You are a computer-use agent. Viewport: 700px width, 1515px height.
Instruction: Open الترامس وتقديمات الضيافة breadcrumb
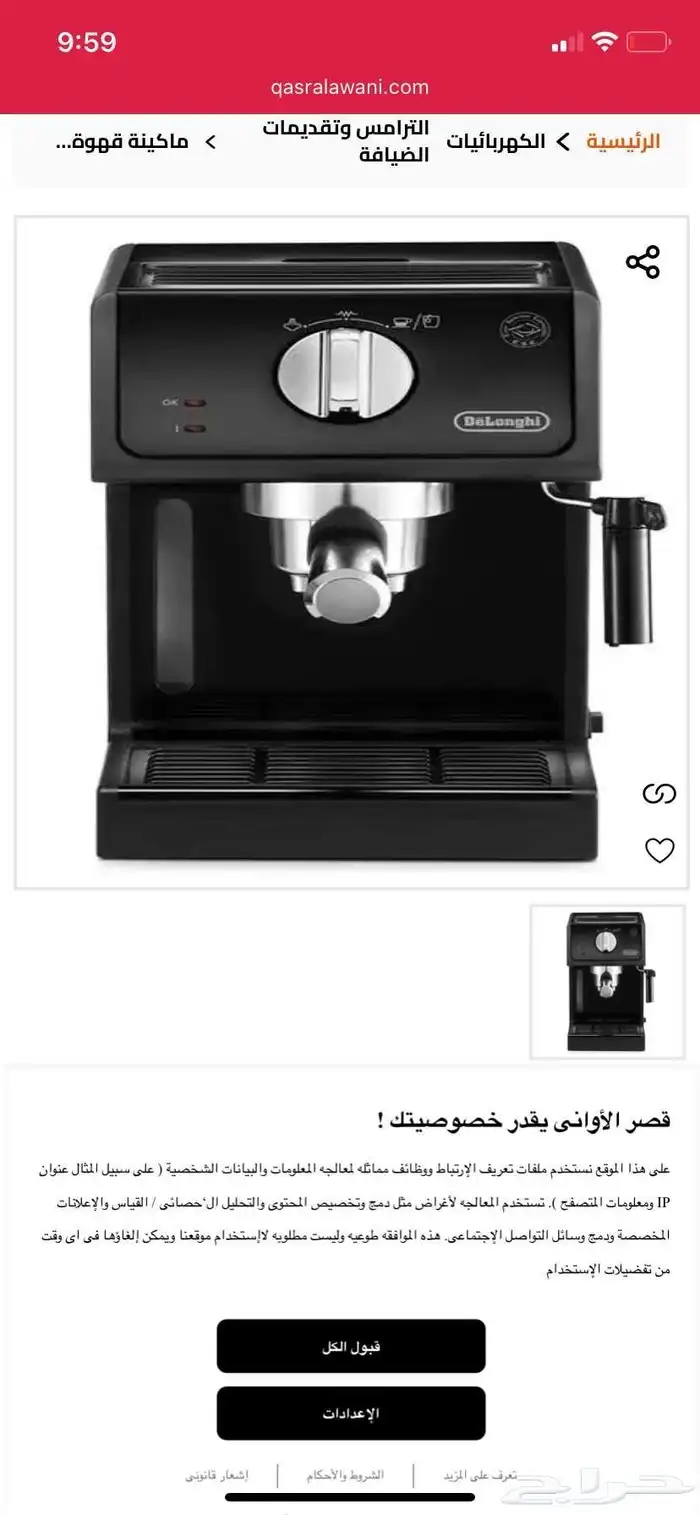coord(346,142)
